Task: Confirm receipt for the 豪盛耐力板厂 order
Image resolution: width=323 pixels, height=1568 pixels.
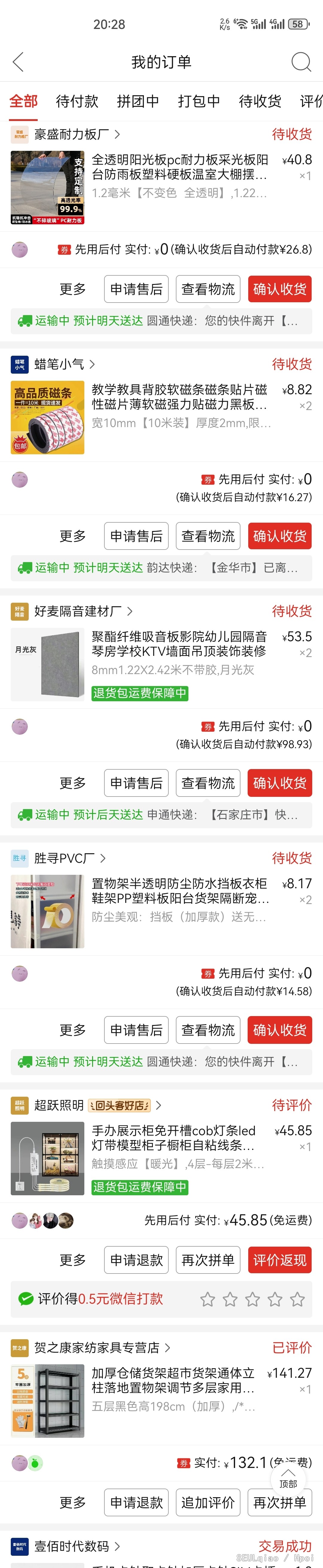Action: coord(279,289)
